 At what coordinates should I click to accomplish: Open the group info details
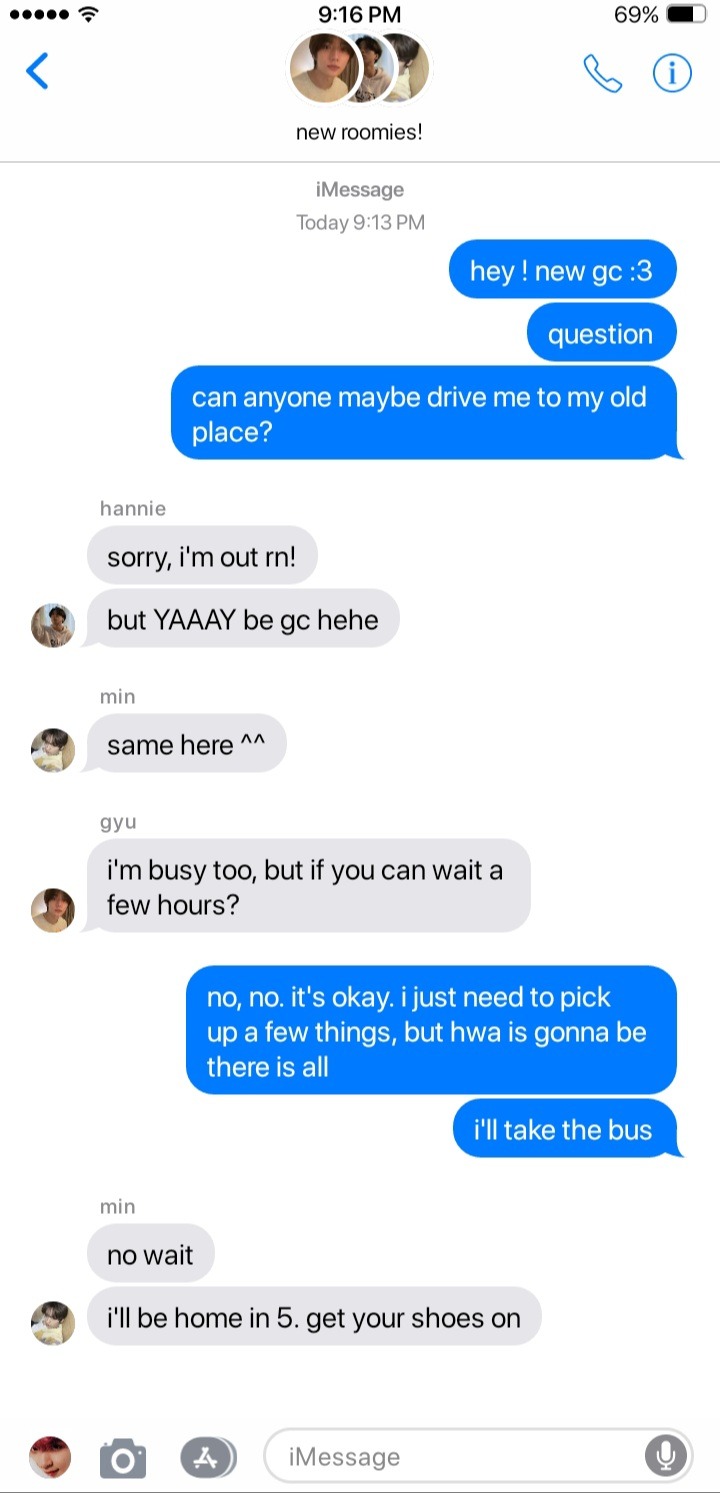672,73
